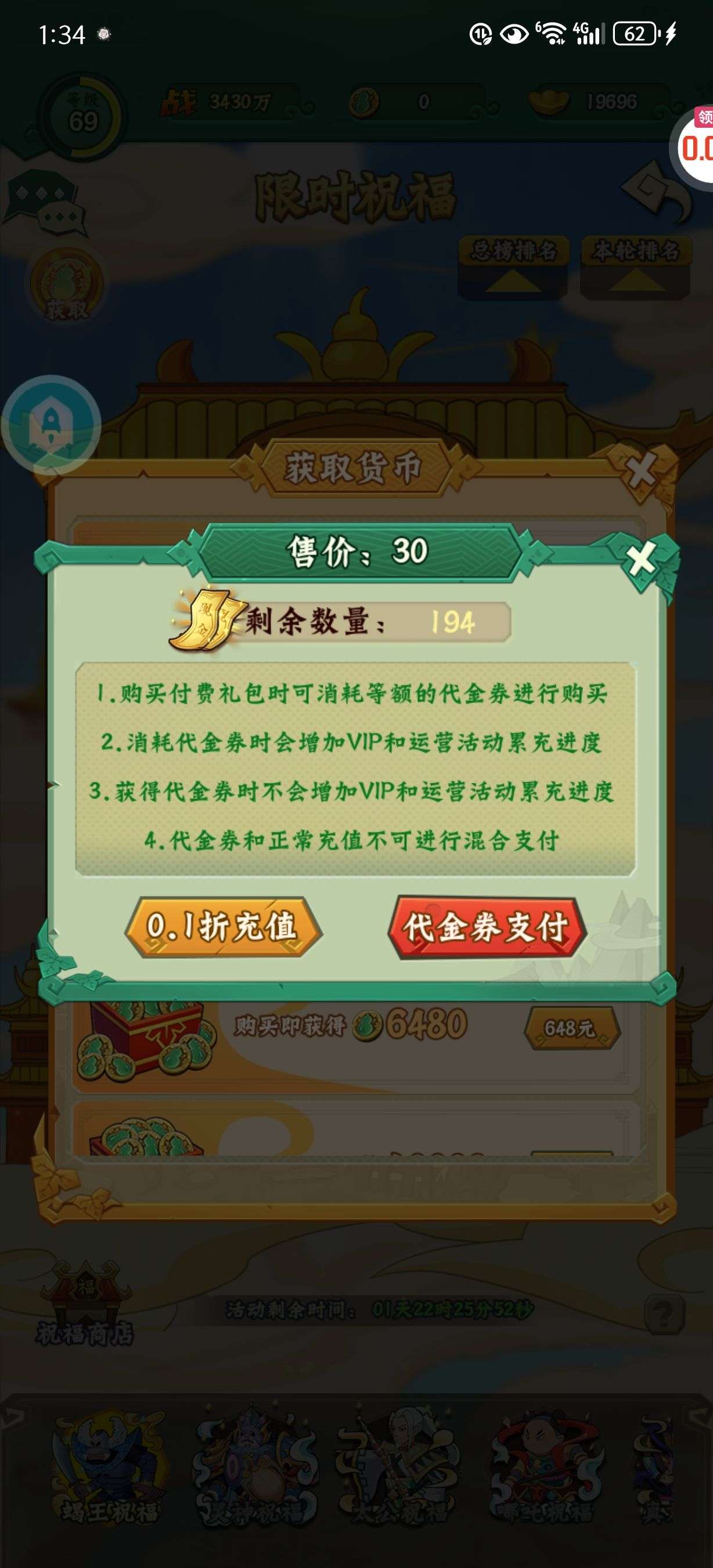Tap the floating rocket speed-up icon
713x1568 pixels.
click(x=51, y=425)
